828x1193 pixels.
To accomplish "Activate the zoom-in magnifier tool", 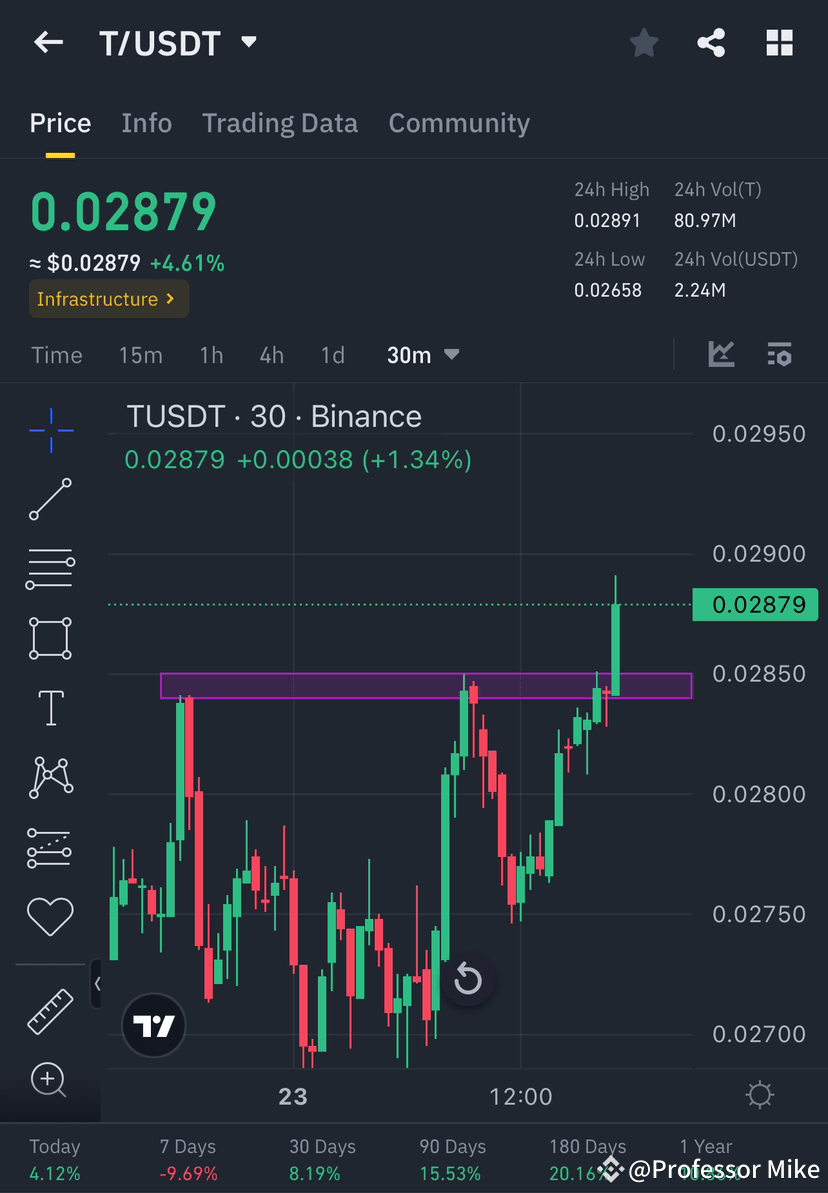I will [50, 1080].
